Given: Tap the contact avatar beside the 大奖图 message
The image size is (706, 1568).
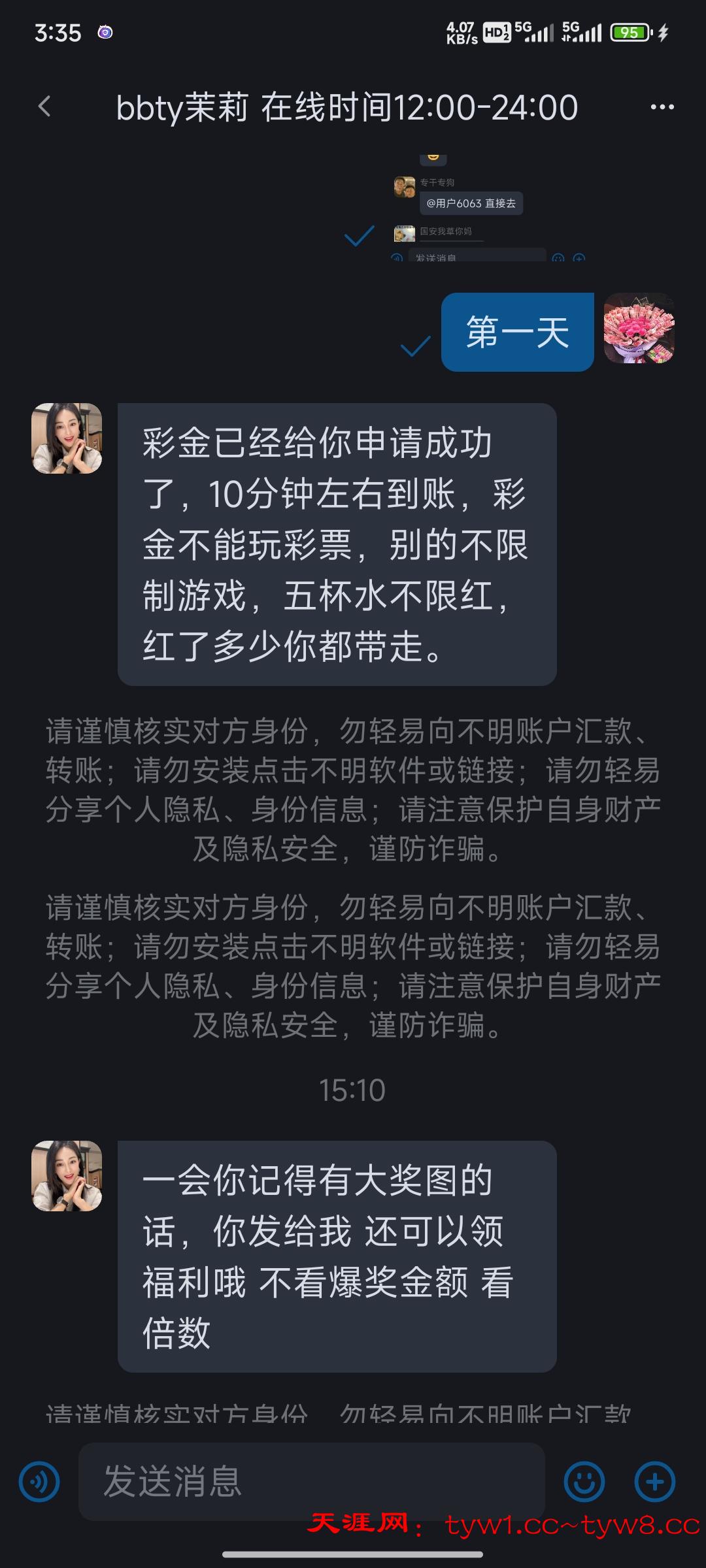Looking at the screenshot, I should click(x=67, y=1176).
